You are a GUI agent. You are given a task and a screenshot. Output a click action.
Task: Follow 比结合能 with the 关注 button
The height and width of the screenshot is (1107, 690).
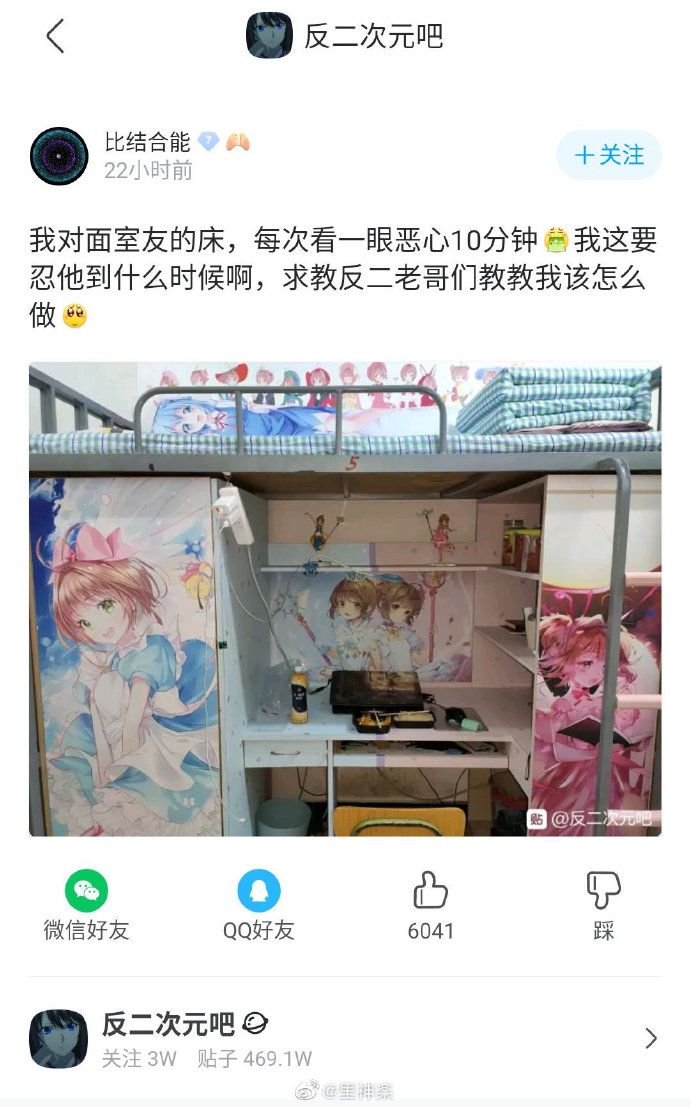click(x=608, y=155)
